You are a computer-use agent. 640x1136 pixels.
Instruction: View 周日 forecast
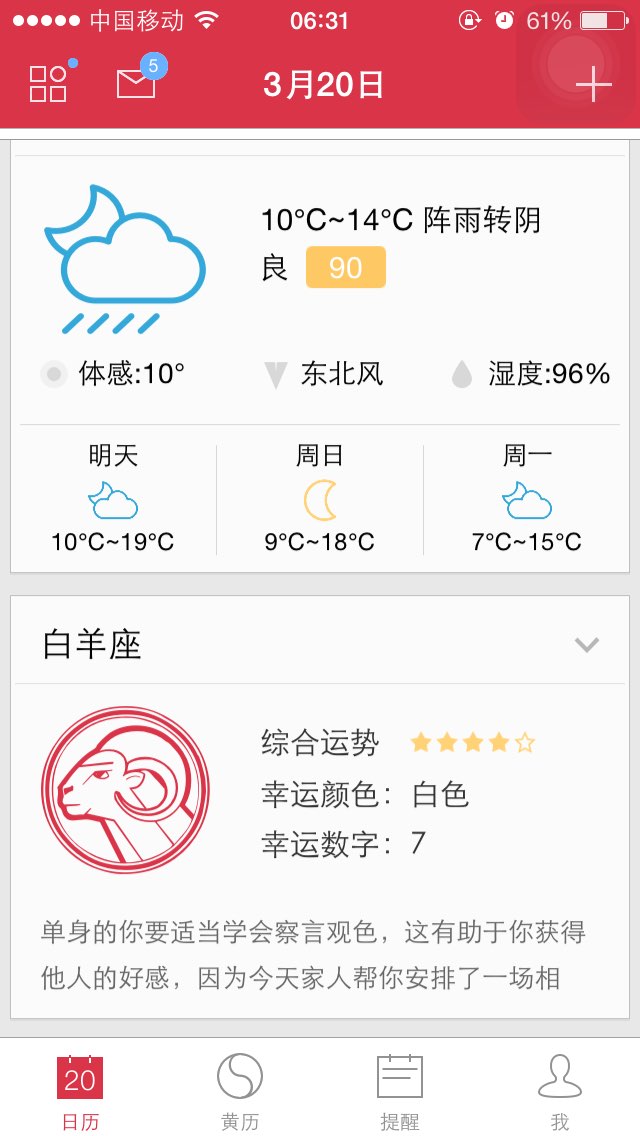coord(320,499)
